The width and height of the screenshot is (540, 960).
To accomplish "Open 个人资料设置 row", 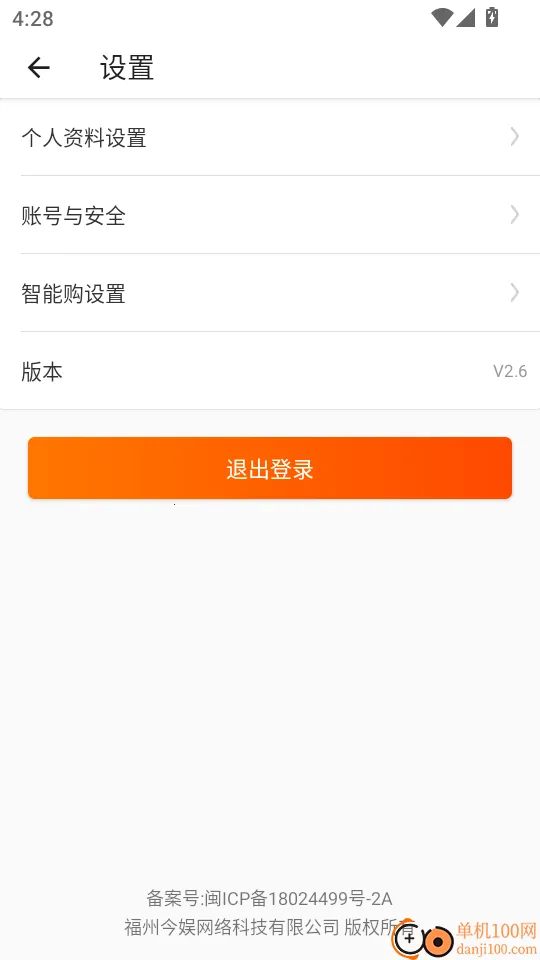I will pyautogui.click(x=270, y=137).
